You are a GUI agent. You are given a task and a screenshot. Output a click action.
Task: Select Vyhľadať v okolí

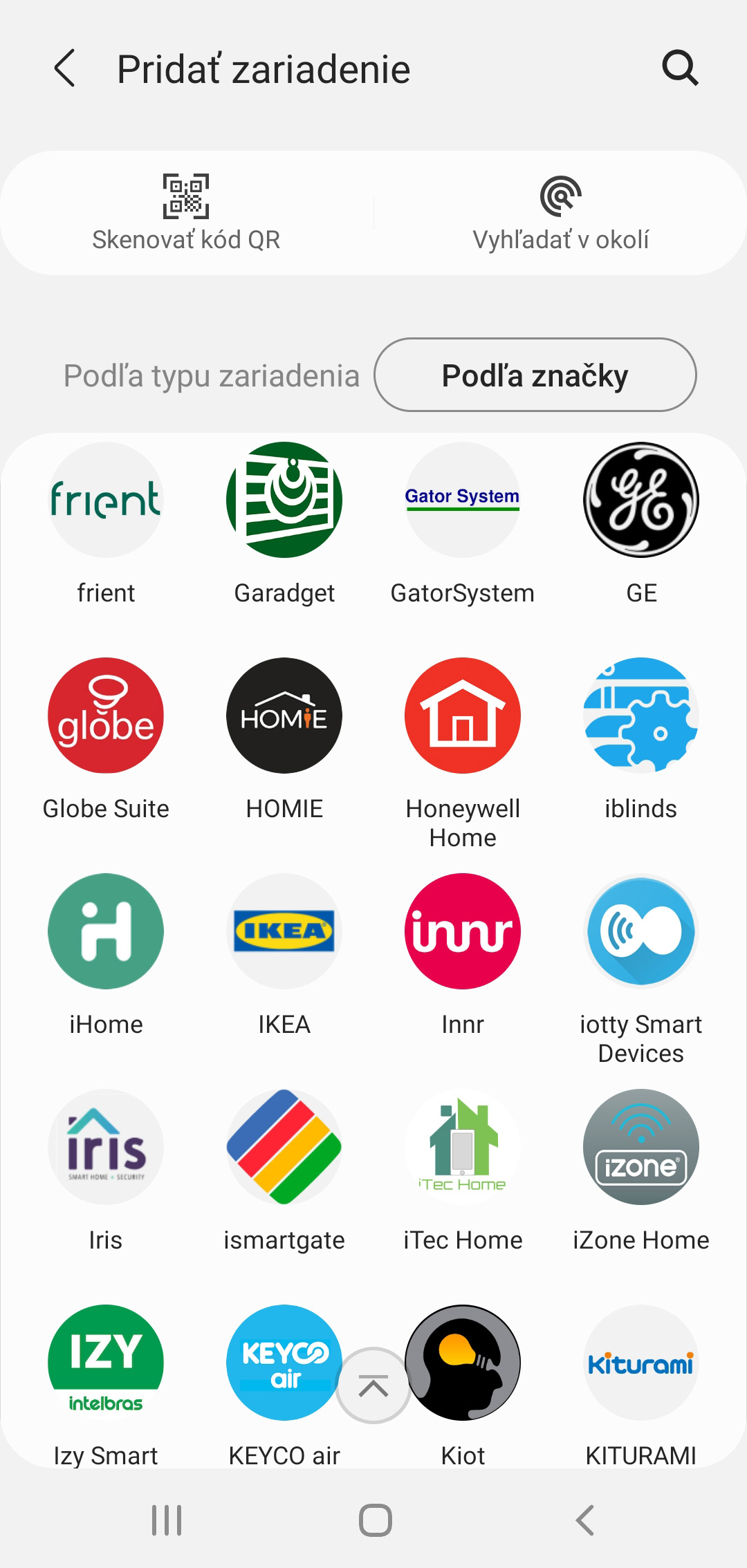[x=561, y=213]
